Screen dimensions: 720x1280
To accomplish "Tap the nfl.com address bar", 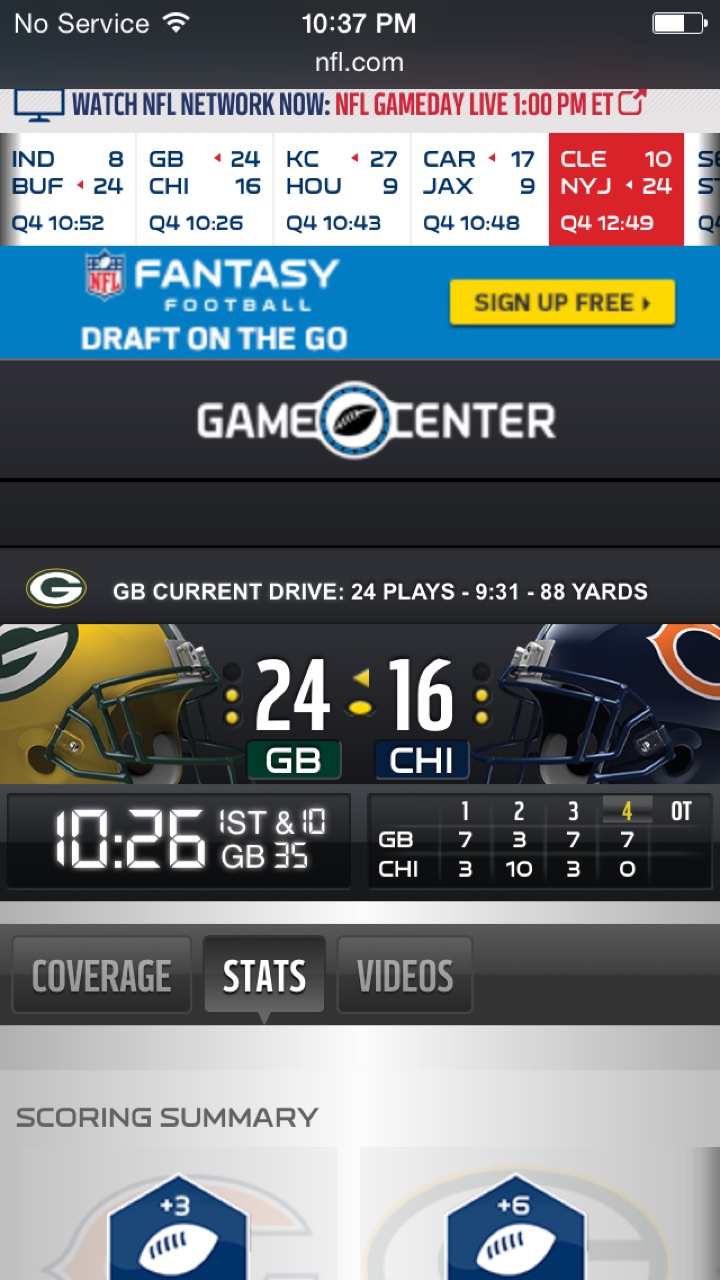I will (x=360, y=62).
